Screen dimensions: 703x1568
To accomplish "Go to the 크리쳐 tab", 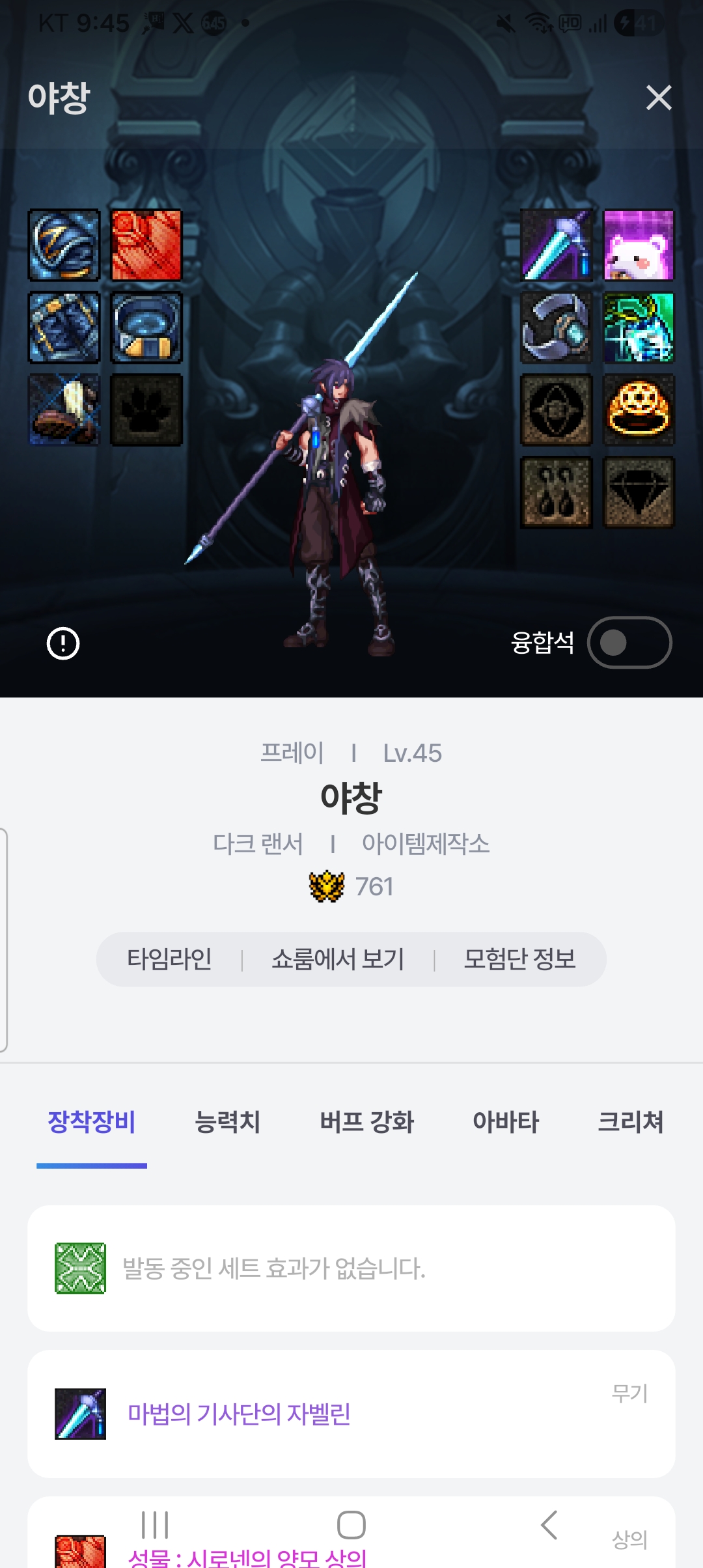I will point(630,1122).
